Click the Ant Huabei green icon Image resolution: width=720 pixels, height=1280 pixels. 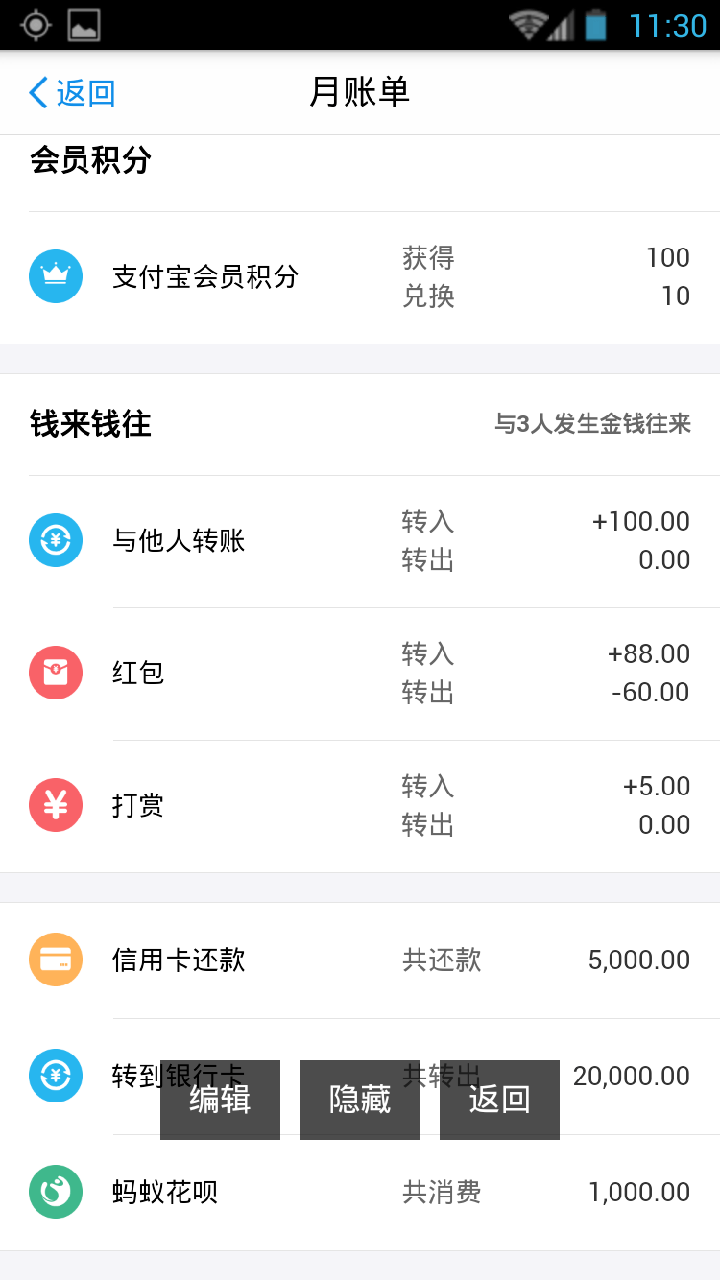click(x=56, y=1192)
